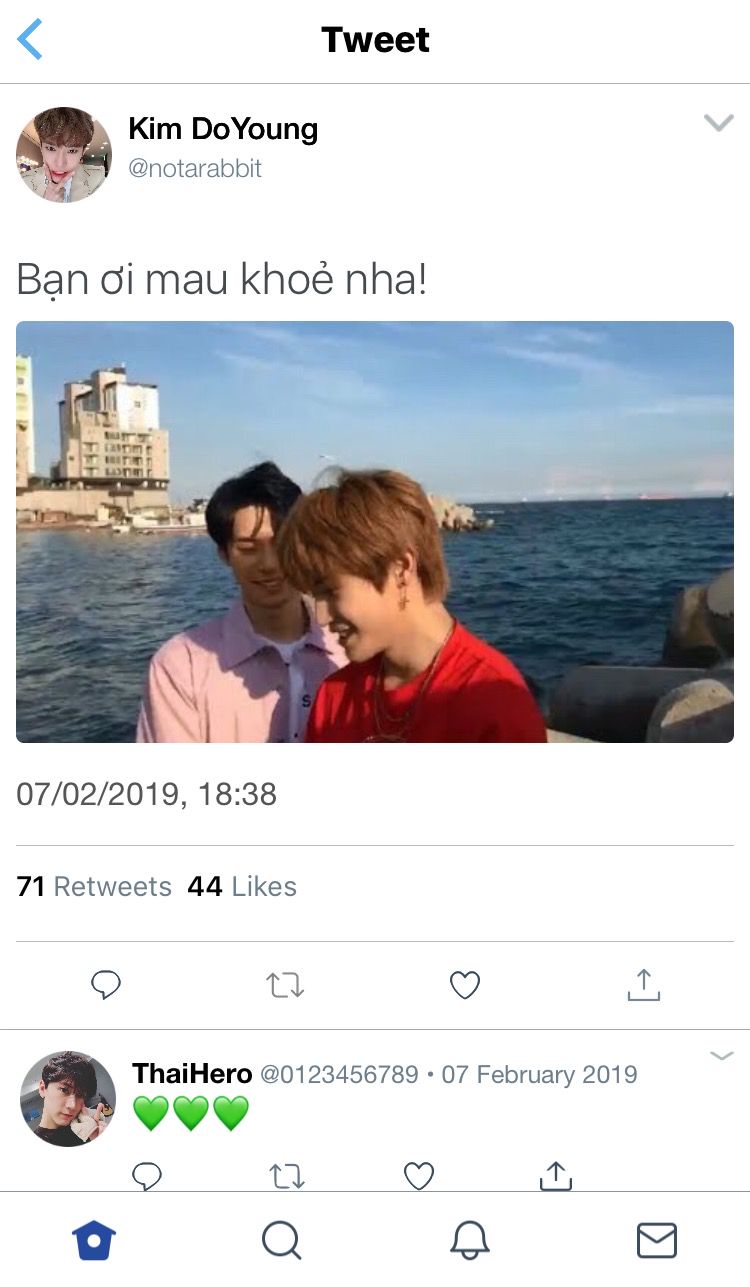The width and height of the screenshot is (750, 1287).
Task: Open the Notifications bell tab
Action: (x=469, y=1241)
